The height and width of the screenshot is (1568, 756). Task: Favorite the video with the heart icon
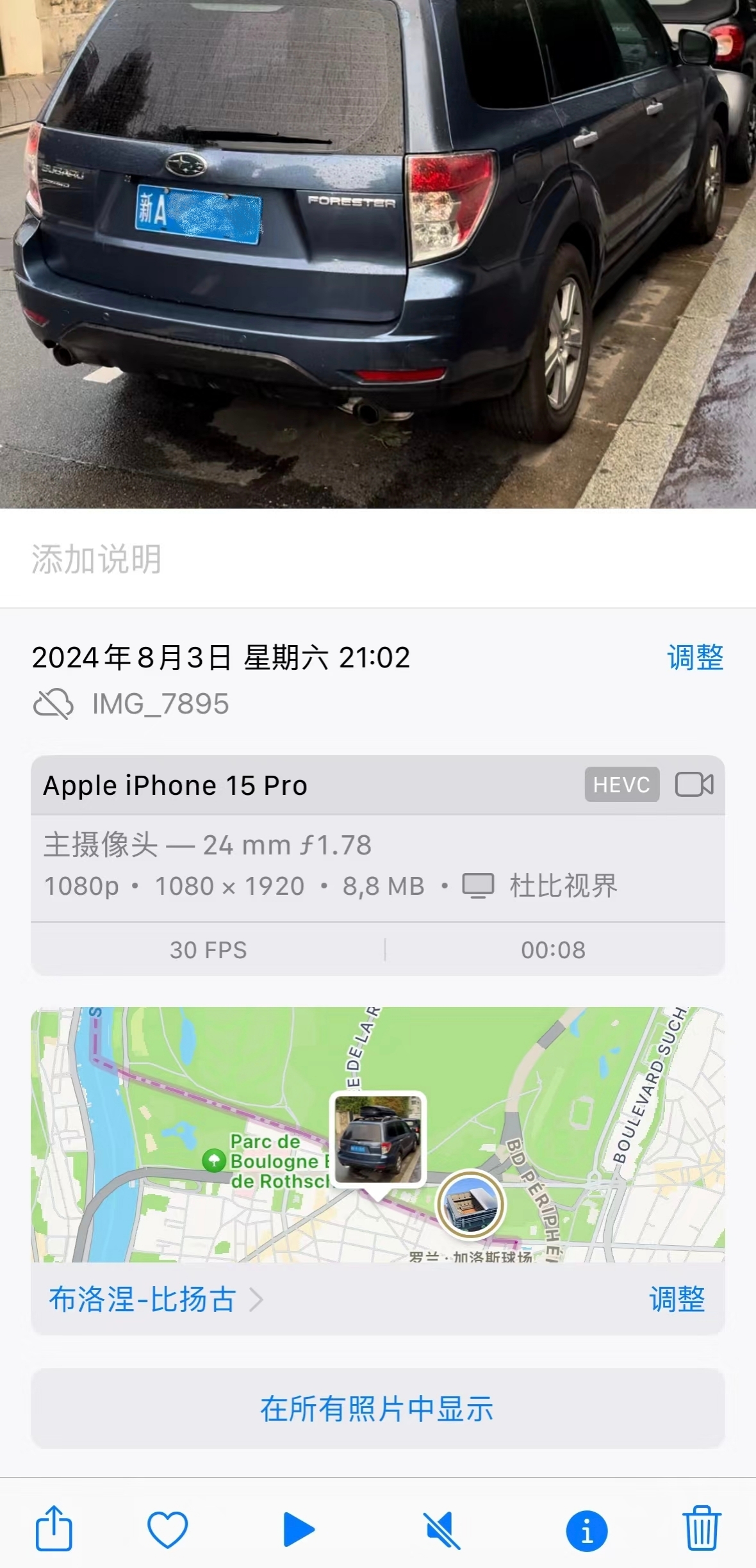[x=168, y=1529]
